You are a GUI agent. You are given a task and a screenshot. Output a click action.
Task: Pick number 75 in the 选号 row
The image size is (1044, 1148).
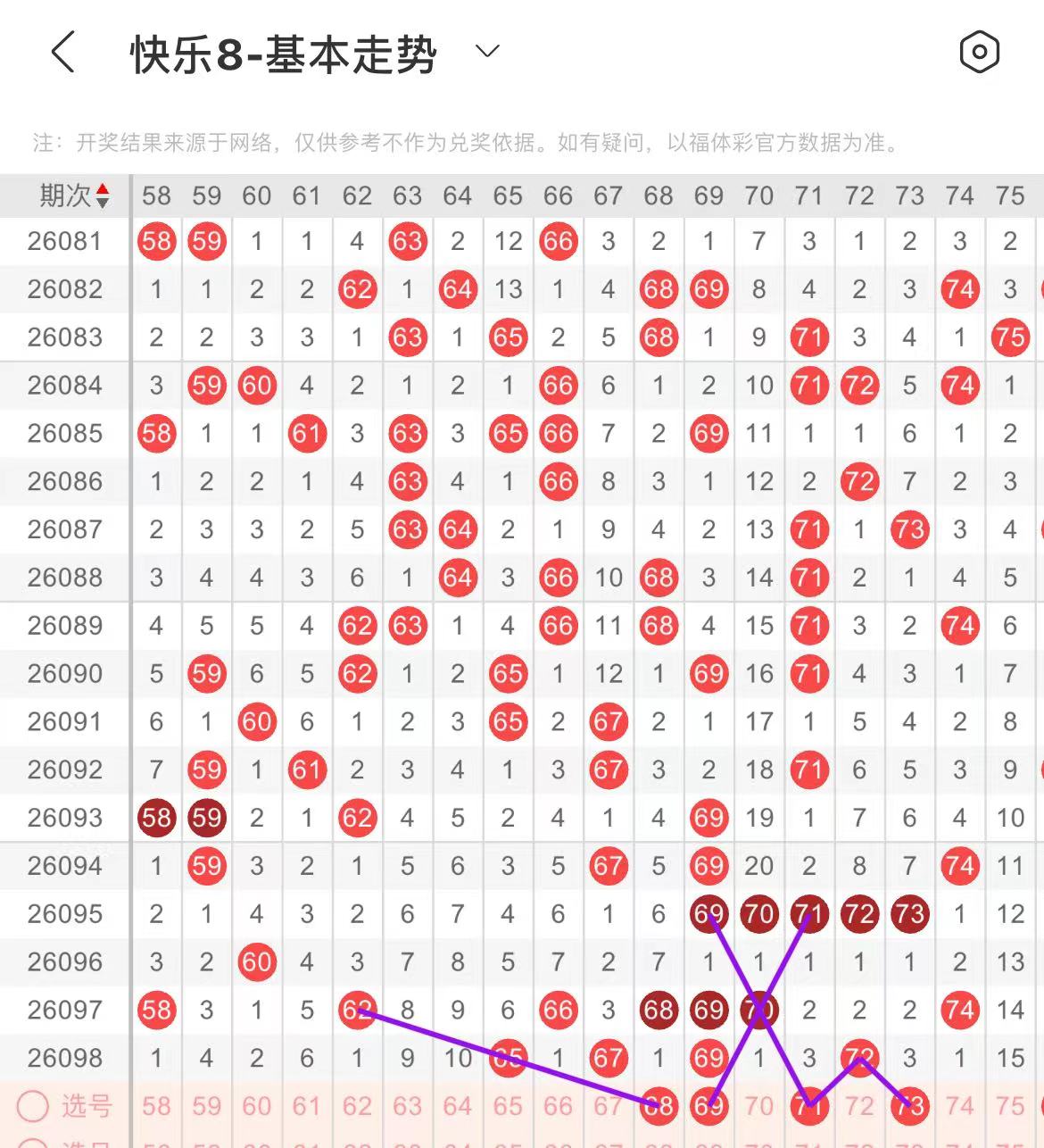pos(1009,1106)
